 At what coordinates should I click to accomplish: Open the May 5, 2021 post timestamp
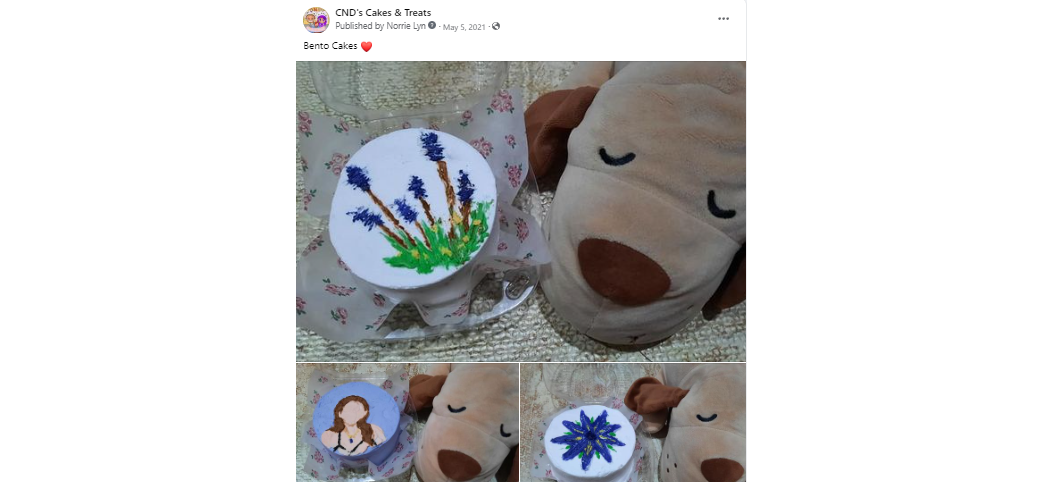tap(464, 26)
